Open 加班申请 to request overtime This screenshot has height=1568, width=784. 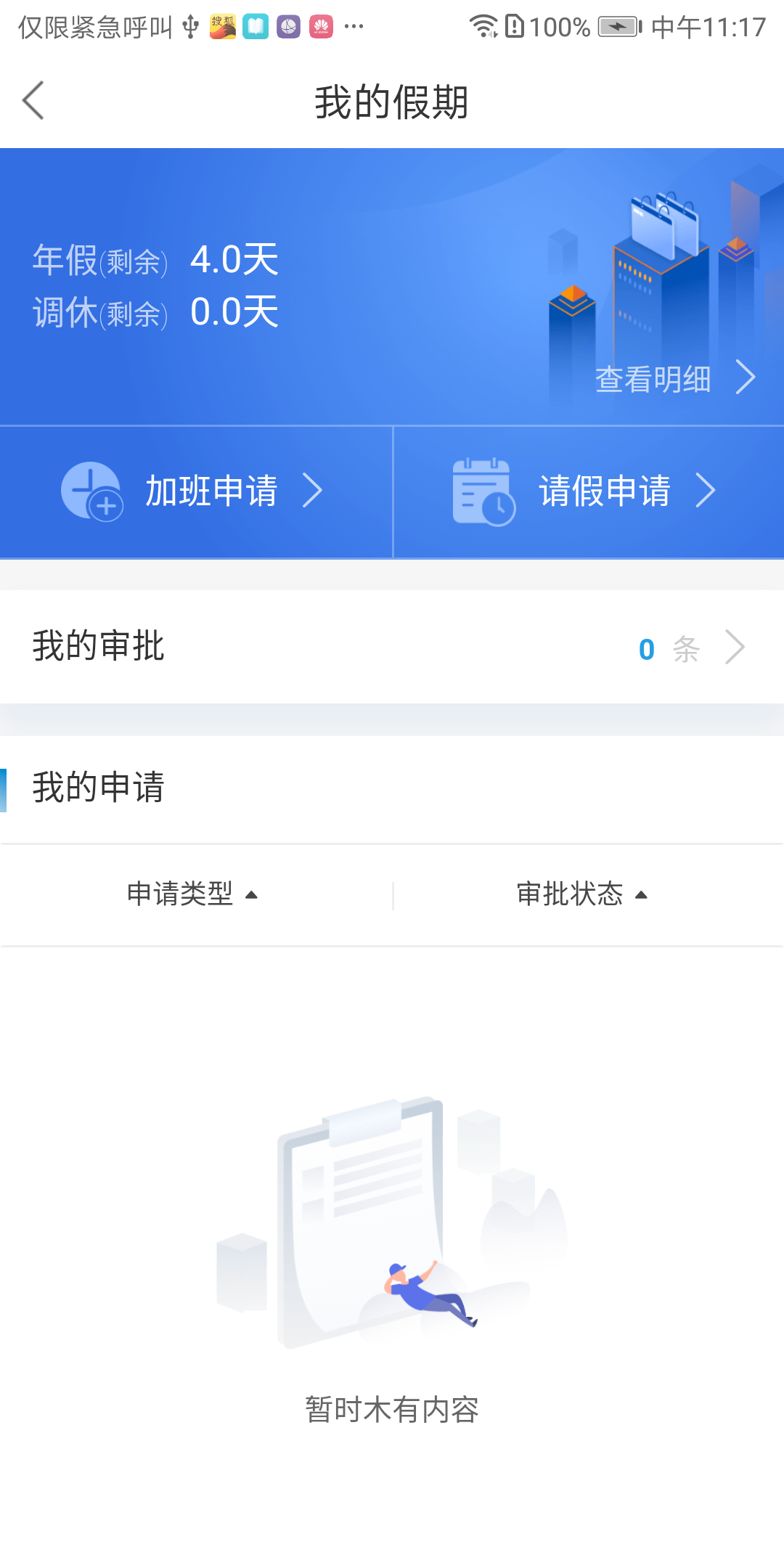tap(211, 491)
